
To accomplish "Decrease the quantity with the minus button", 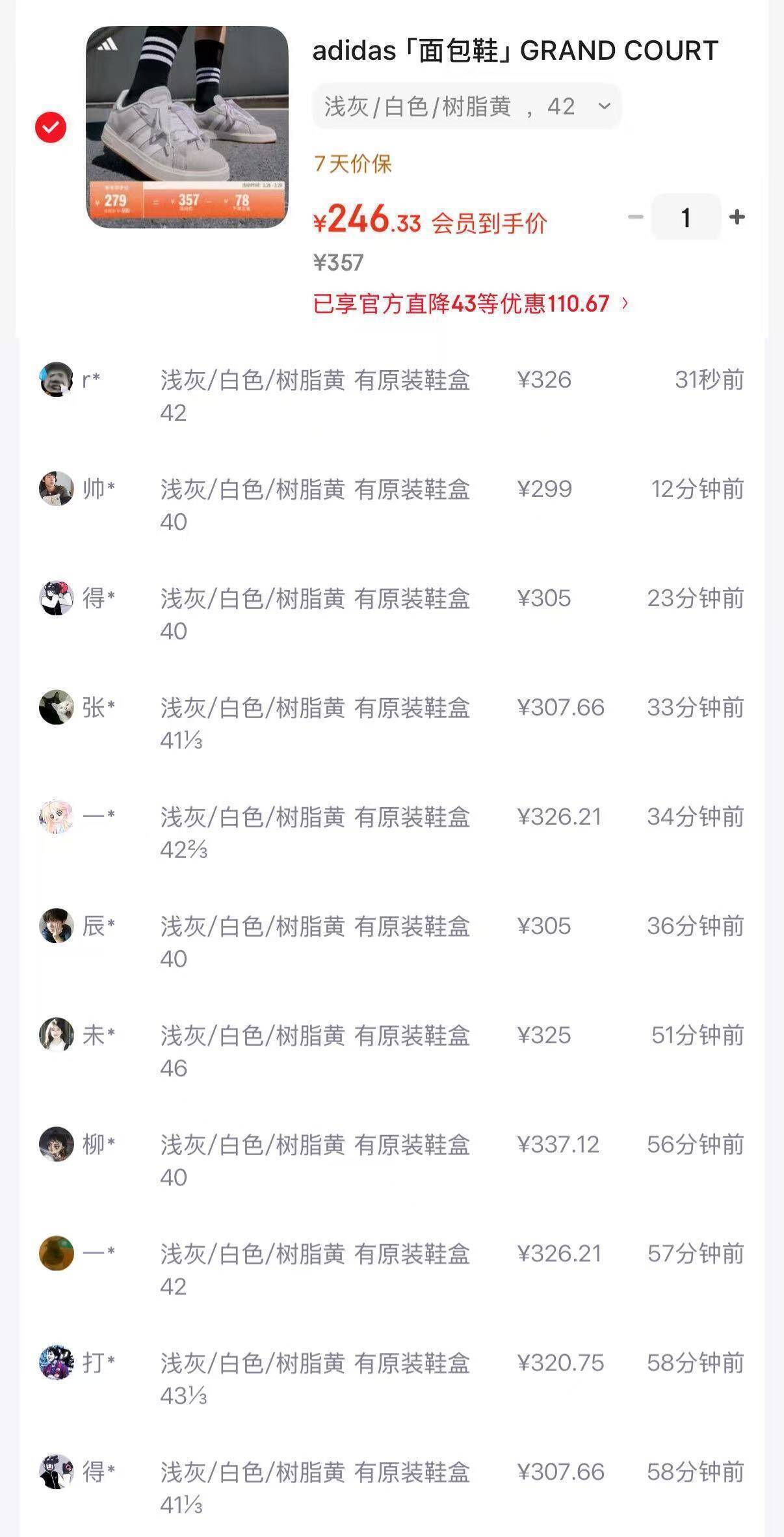I will tap(635, 217).
